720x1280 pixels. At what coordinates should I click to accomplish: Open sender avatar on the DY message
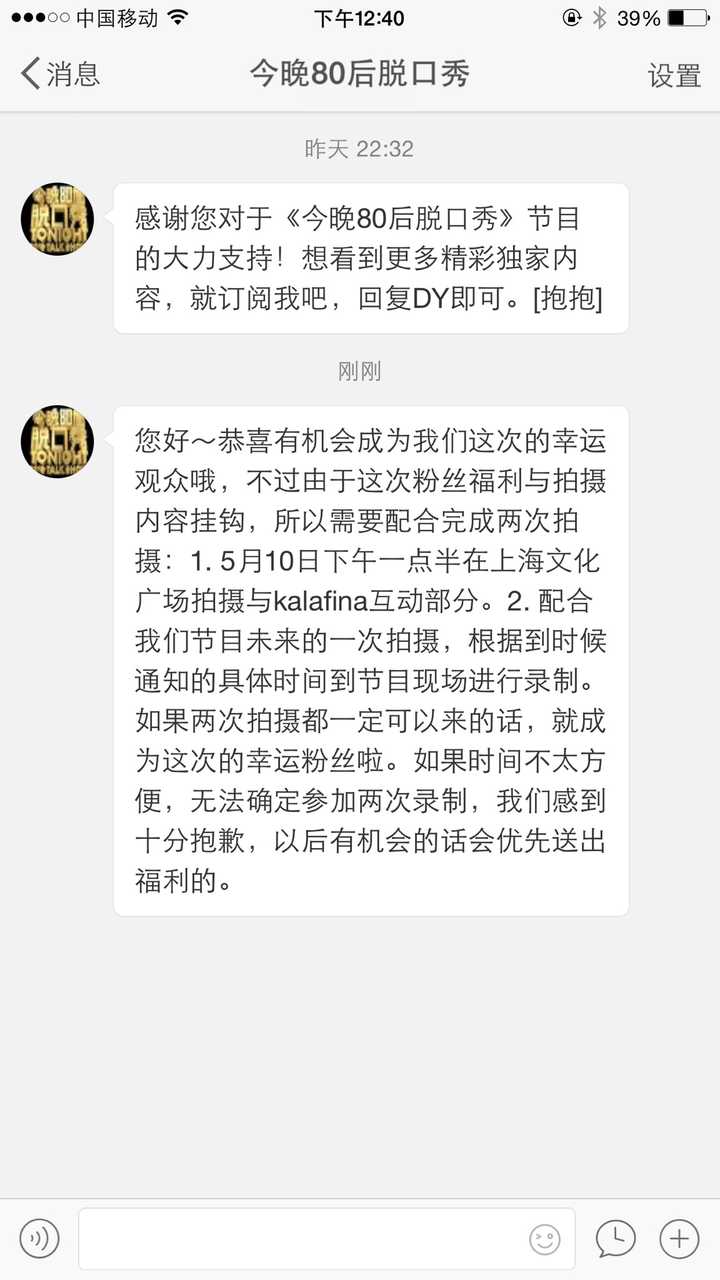pyautogui.click(x=57, y=219)
